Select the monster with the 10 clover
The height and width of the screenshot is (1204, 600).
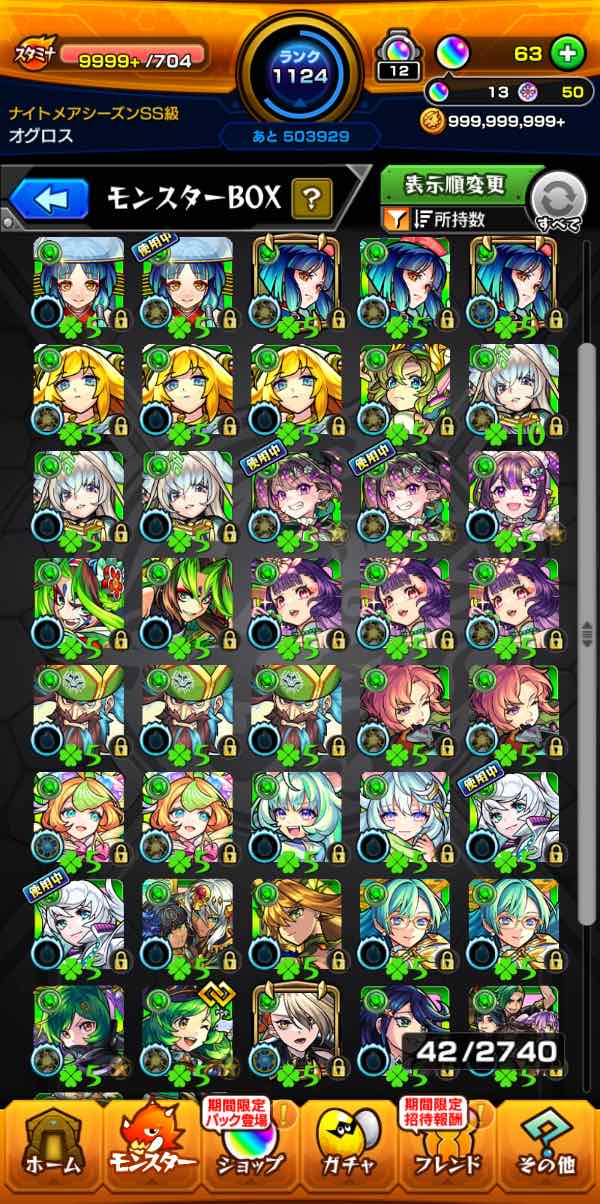(x=514, y=390)
